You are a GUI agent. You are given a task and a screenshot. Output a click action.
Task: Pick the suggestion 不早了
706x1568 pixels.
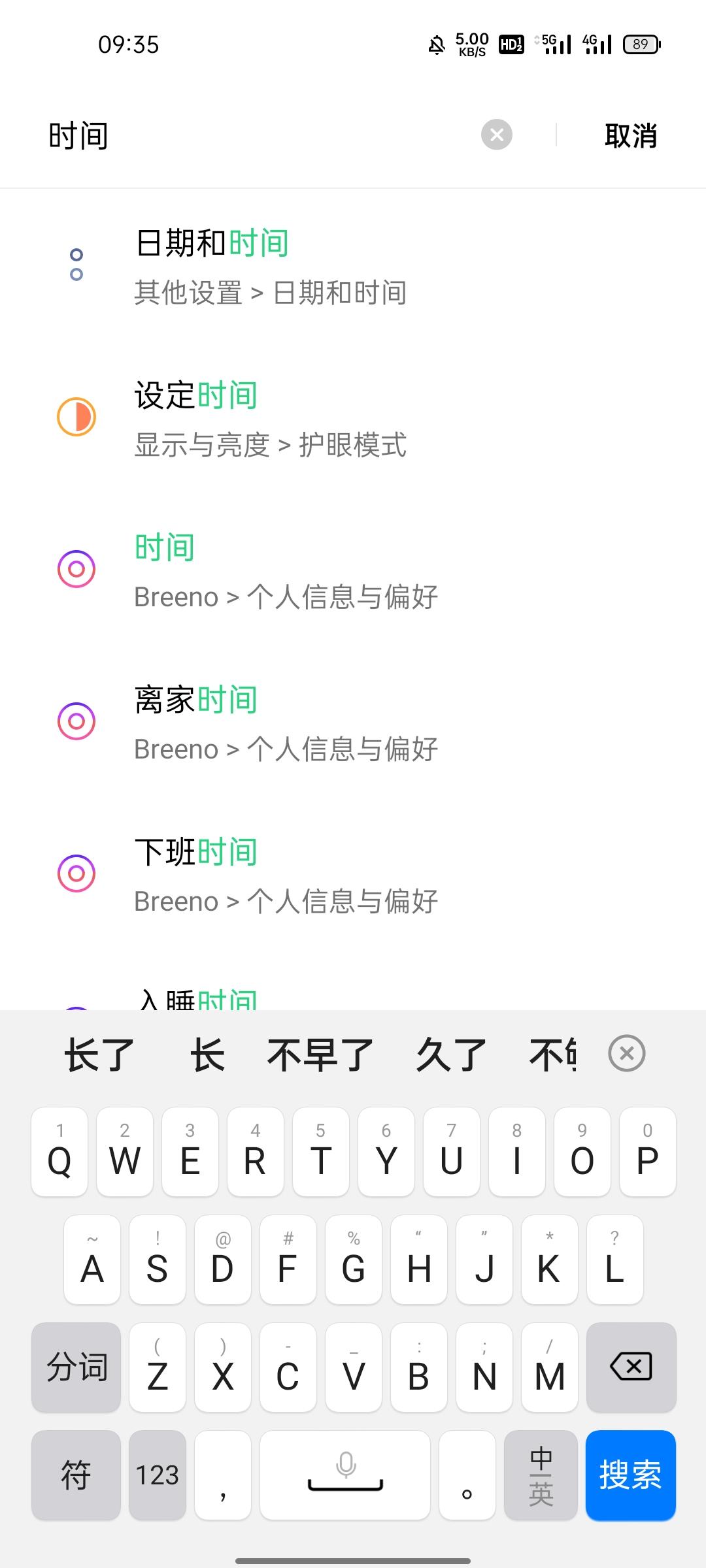(x=320, y=1054)
